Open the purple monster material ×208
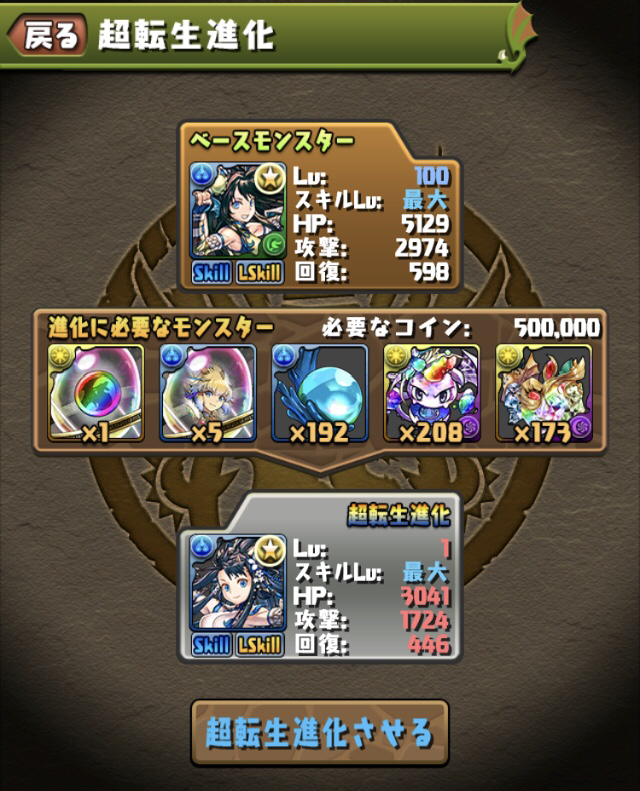Viewport: 640px width, 791px height. [x=432, y=393]
